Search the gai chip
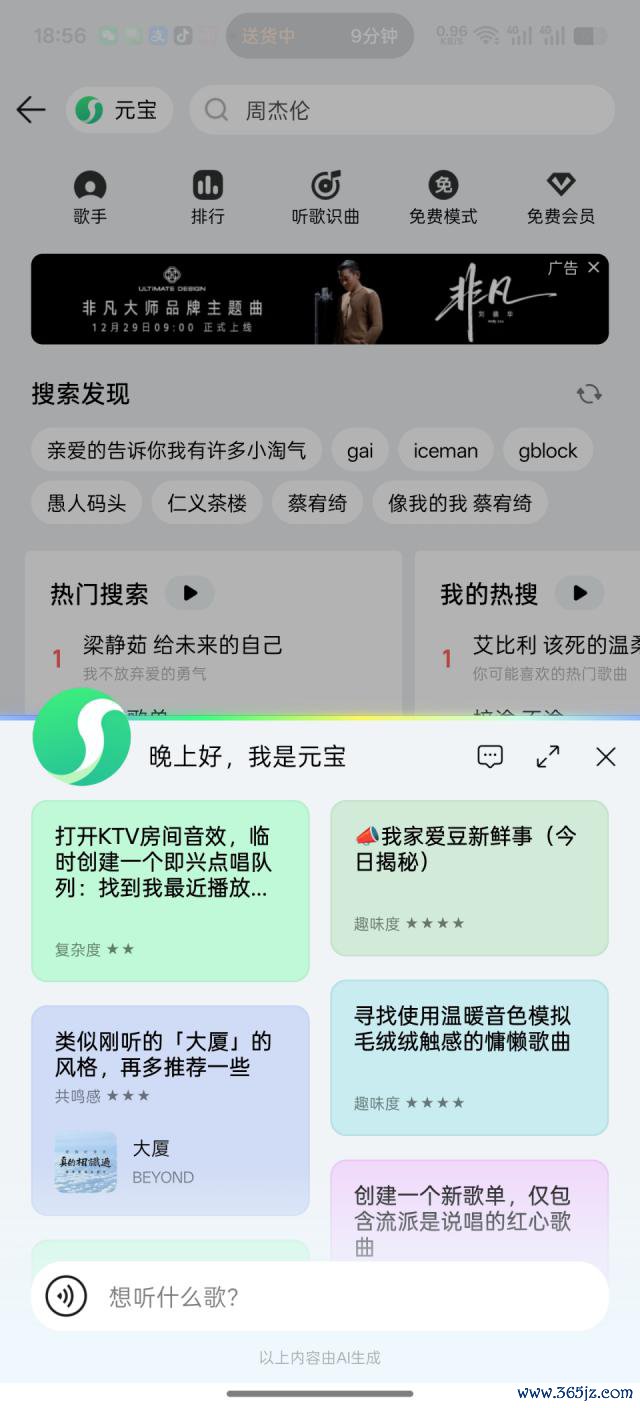The image size is (640, 1408). point(360,450)
